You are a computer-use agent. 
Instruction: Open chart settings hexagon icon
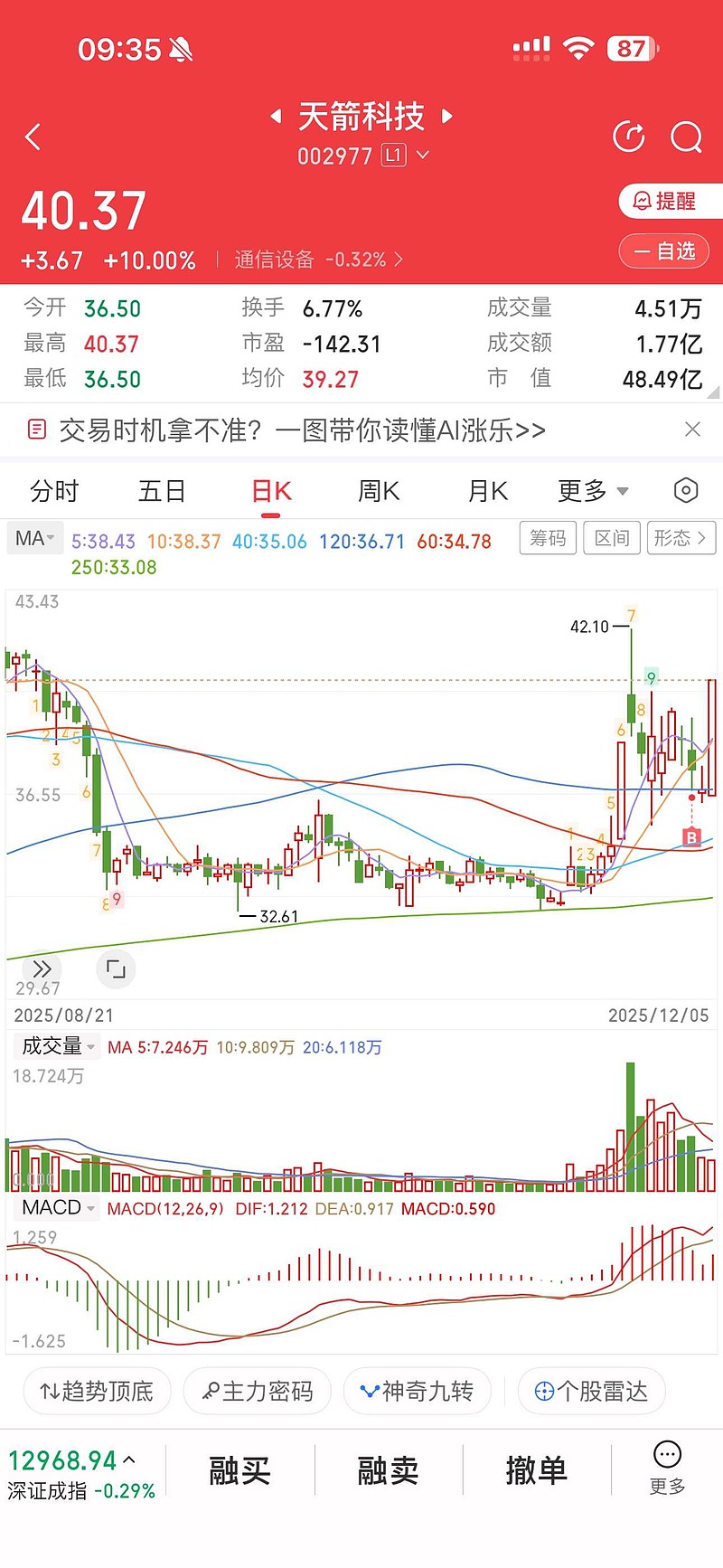tap(686, 491)
